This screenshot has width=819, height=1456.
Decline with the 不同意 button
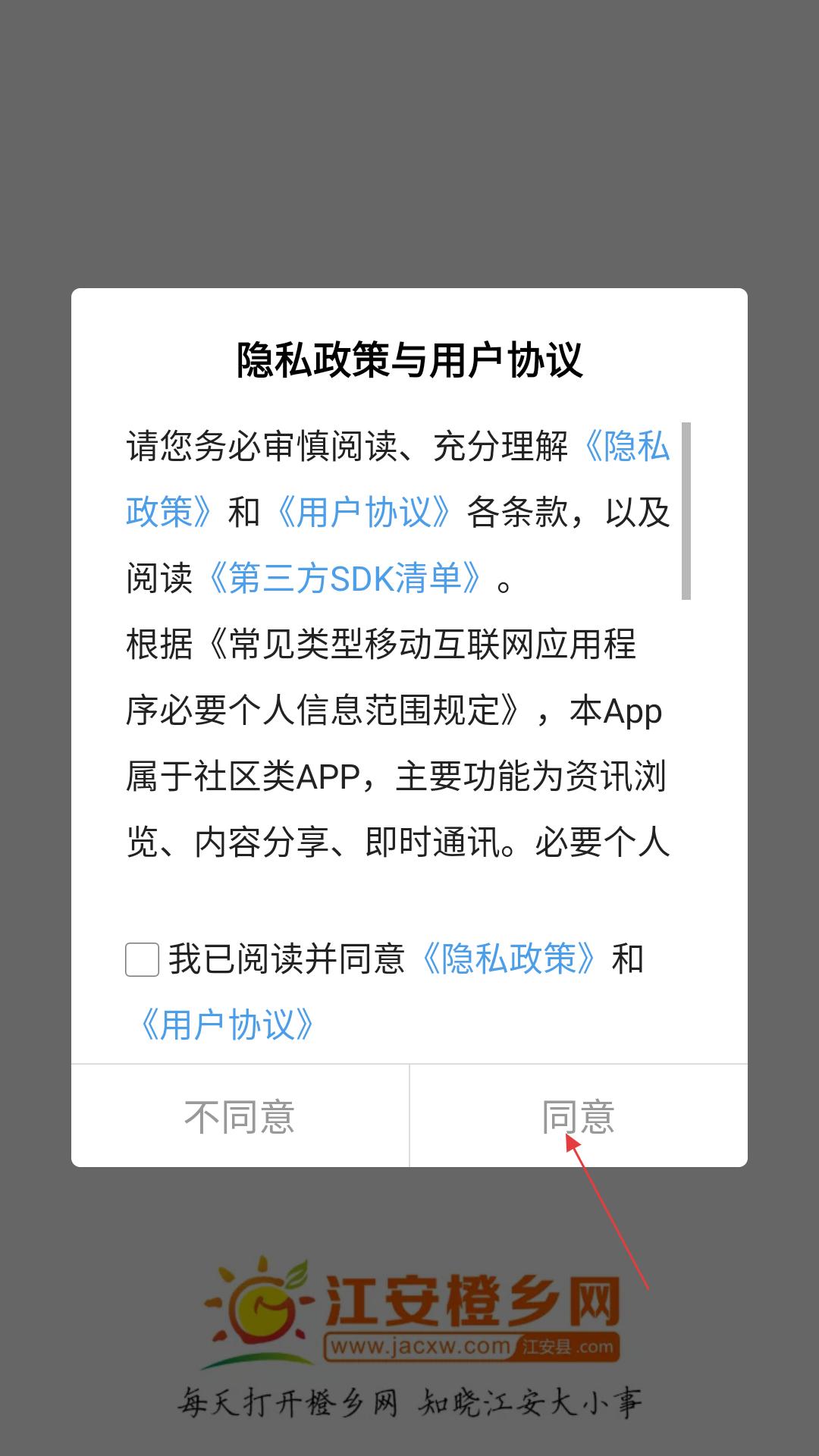[240, 1116]
